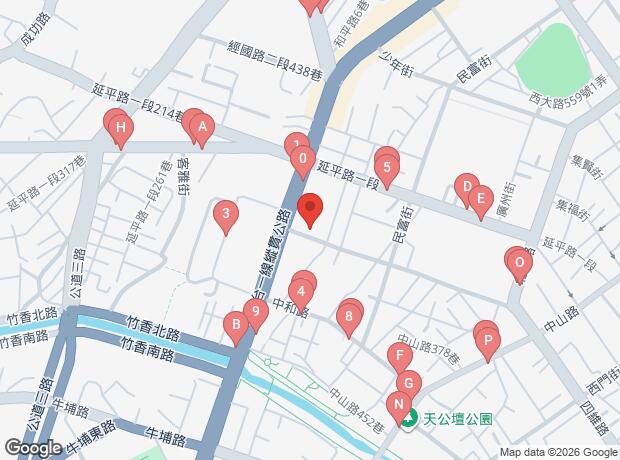Select the marker labeled F
This screenshot has width=620, height=460.
(399, 356)
